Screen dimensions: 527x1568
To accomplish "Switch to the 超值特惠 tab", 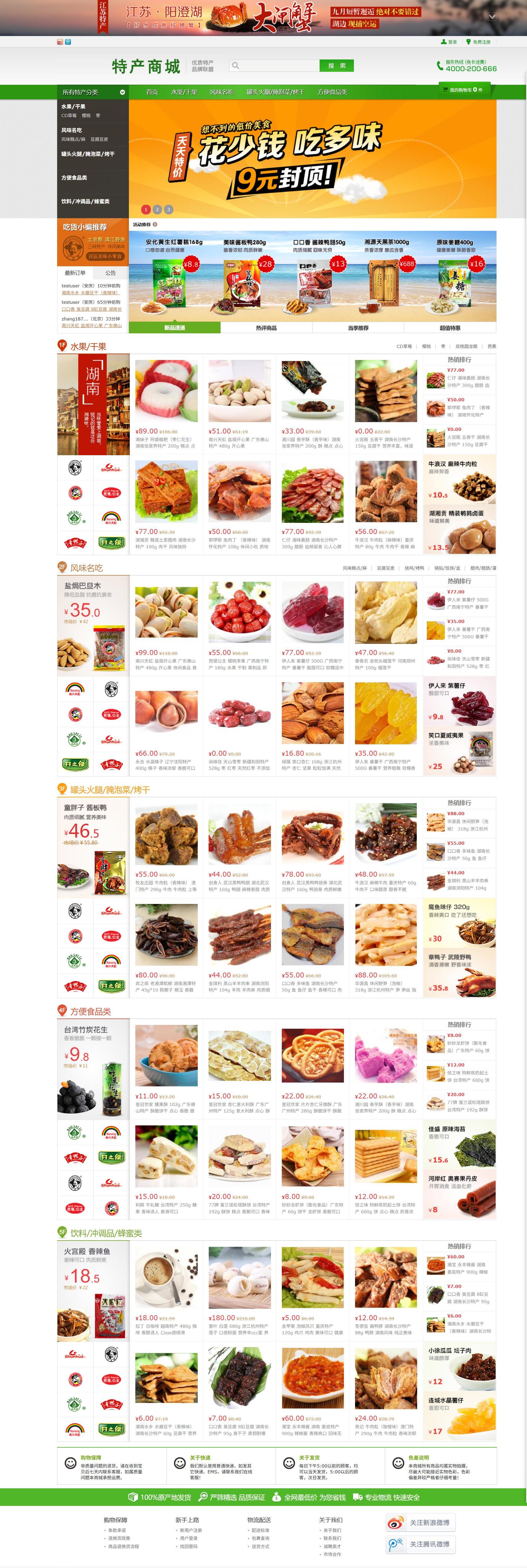I will [450, 328].
